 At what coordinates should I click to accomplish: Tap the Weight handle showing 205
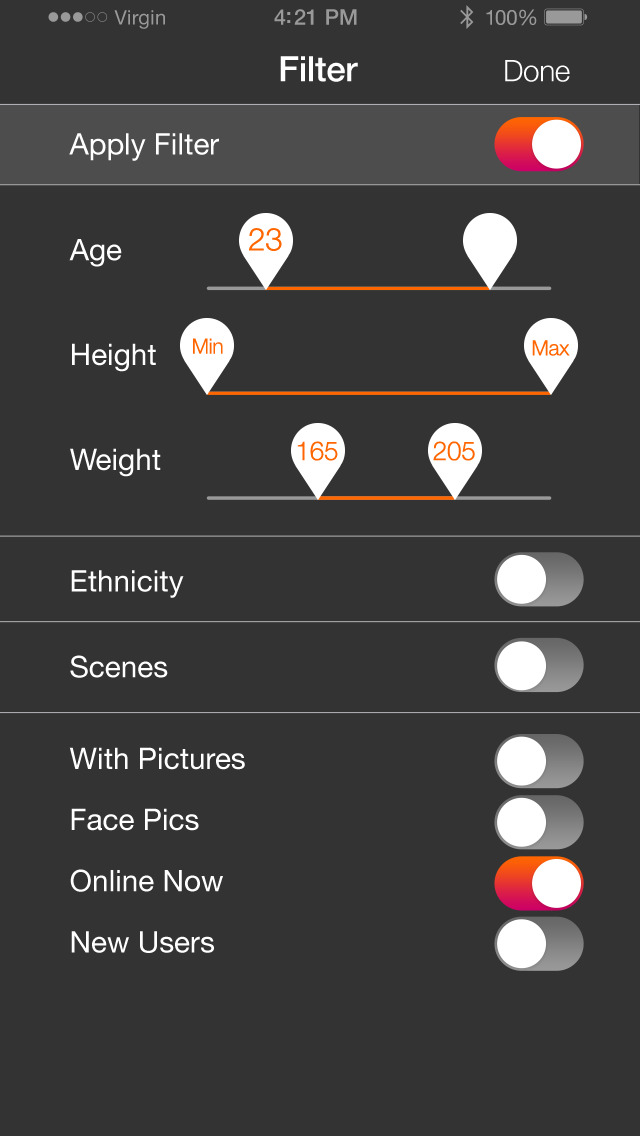454,454
